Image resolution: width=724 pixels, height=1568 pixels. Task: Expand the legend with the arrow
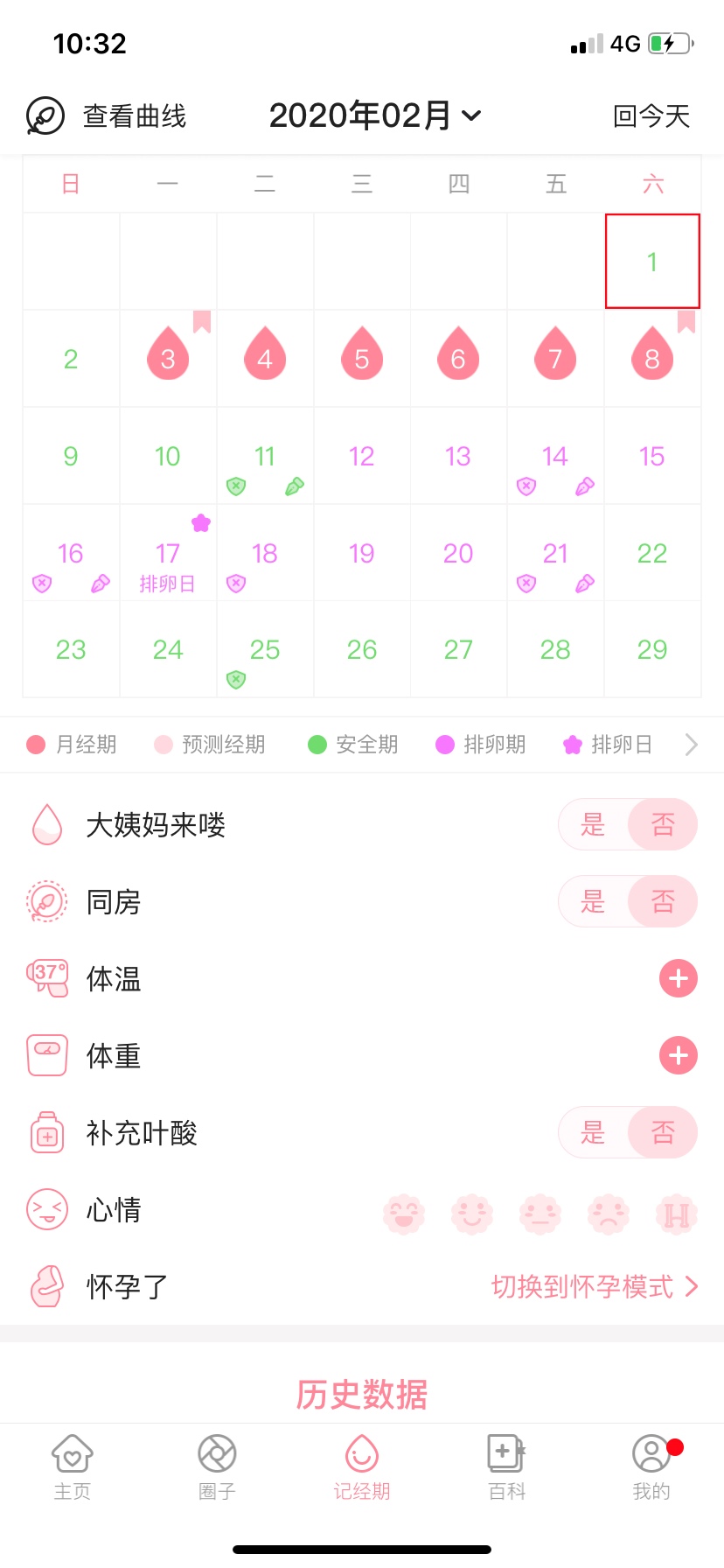[691, 745]
